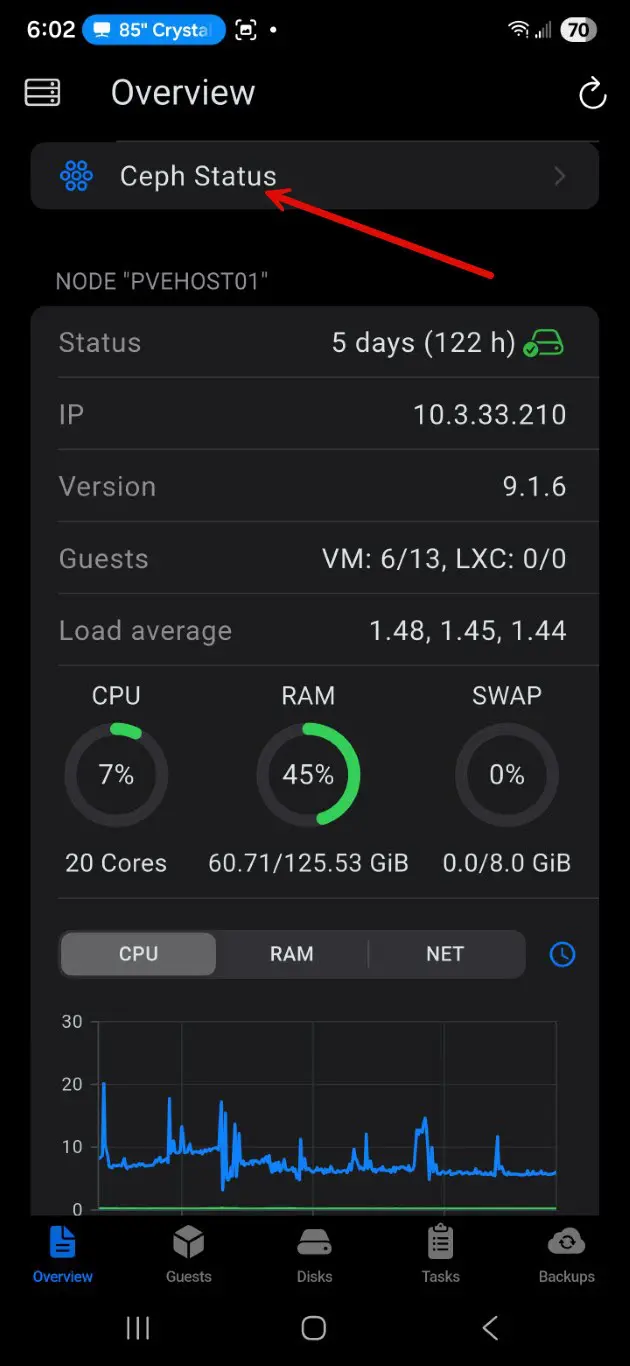Switch chart to RAM
The image size is (630, 1366).
(291, 954)
